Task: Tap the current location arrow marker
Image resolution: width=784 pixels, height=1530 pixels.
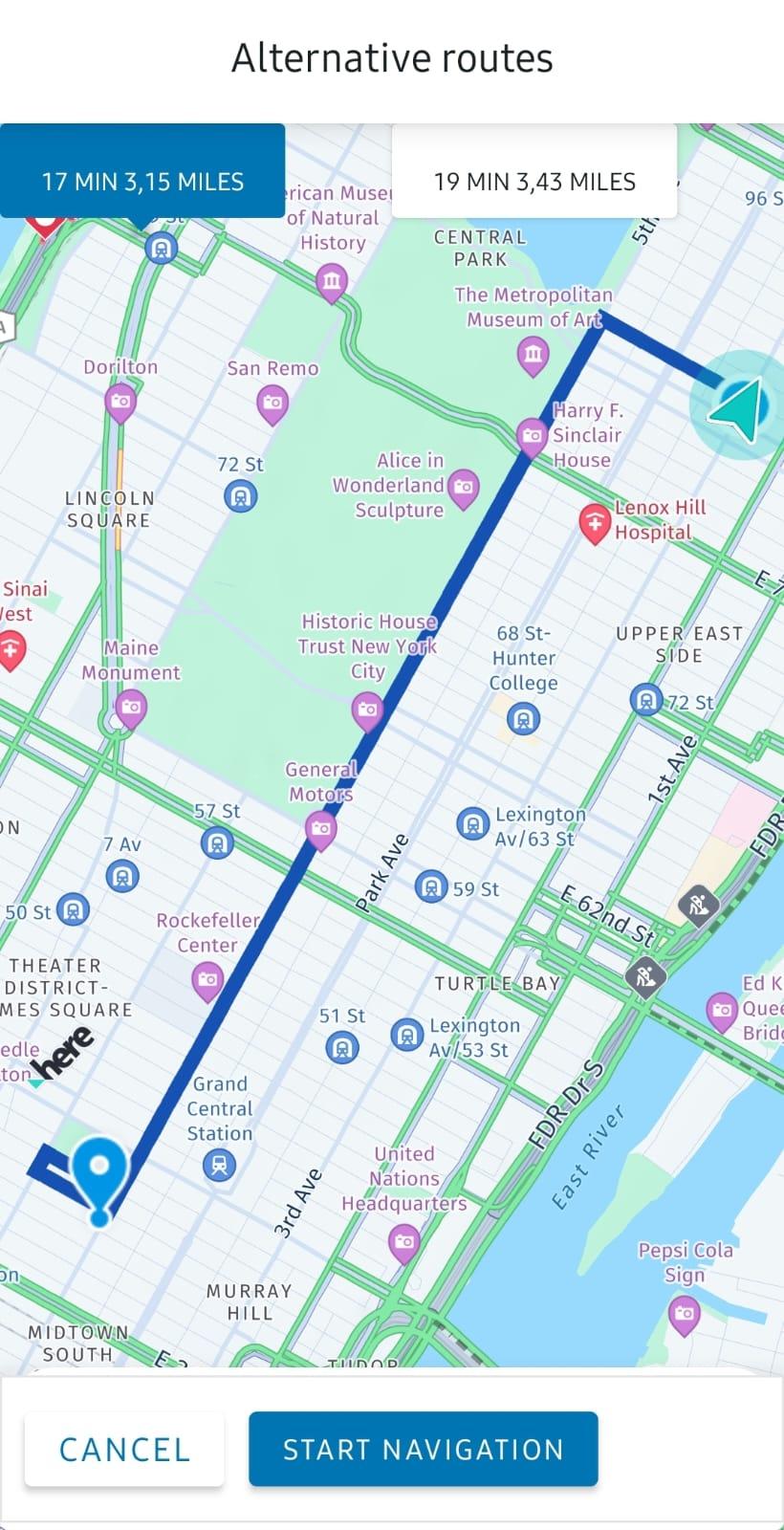Action: coord(738,406)
